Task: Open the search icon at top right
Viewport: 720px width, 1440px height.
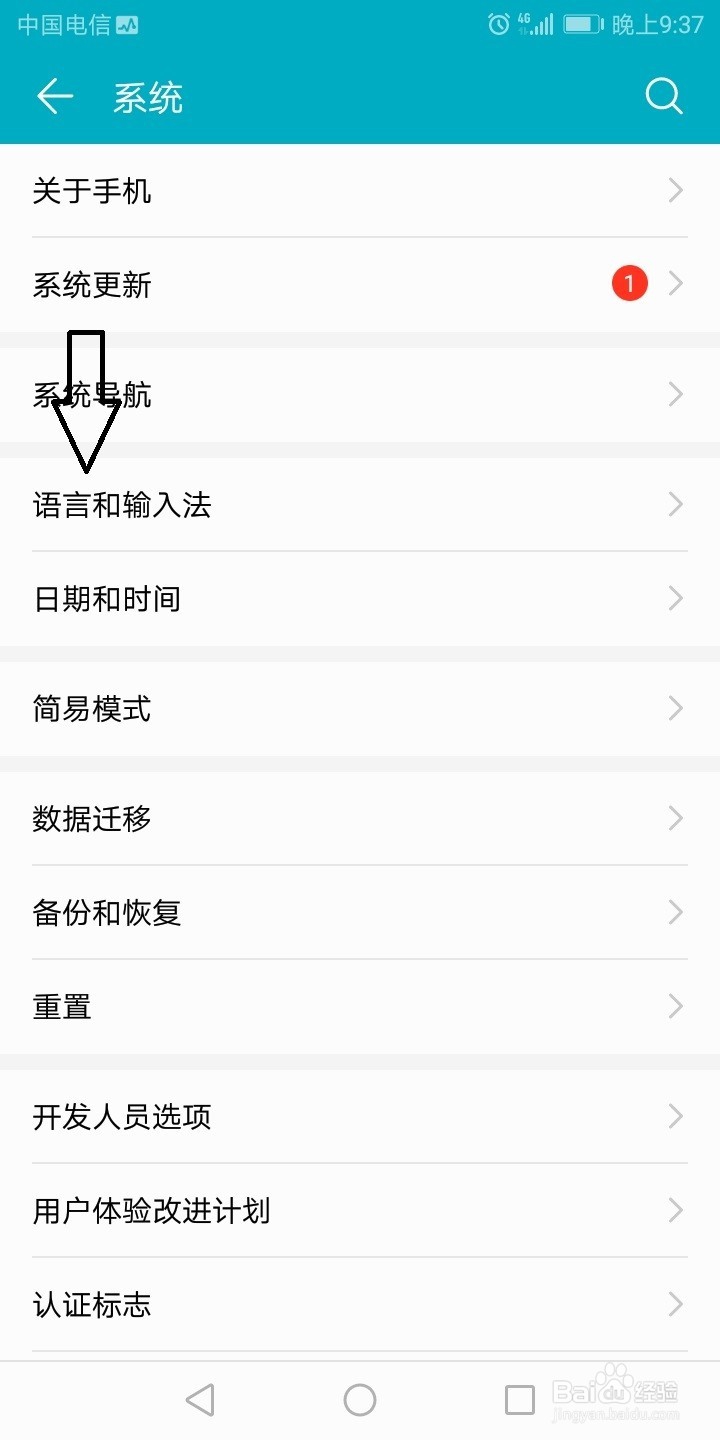Action: [x=663, y=96]
